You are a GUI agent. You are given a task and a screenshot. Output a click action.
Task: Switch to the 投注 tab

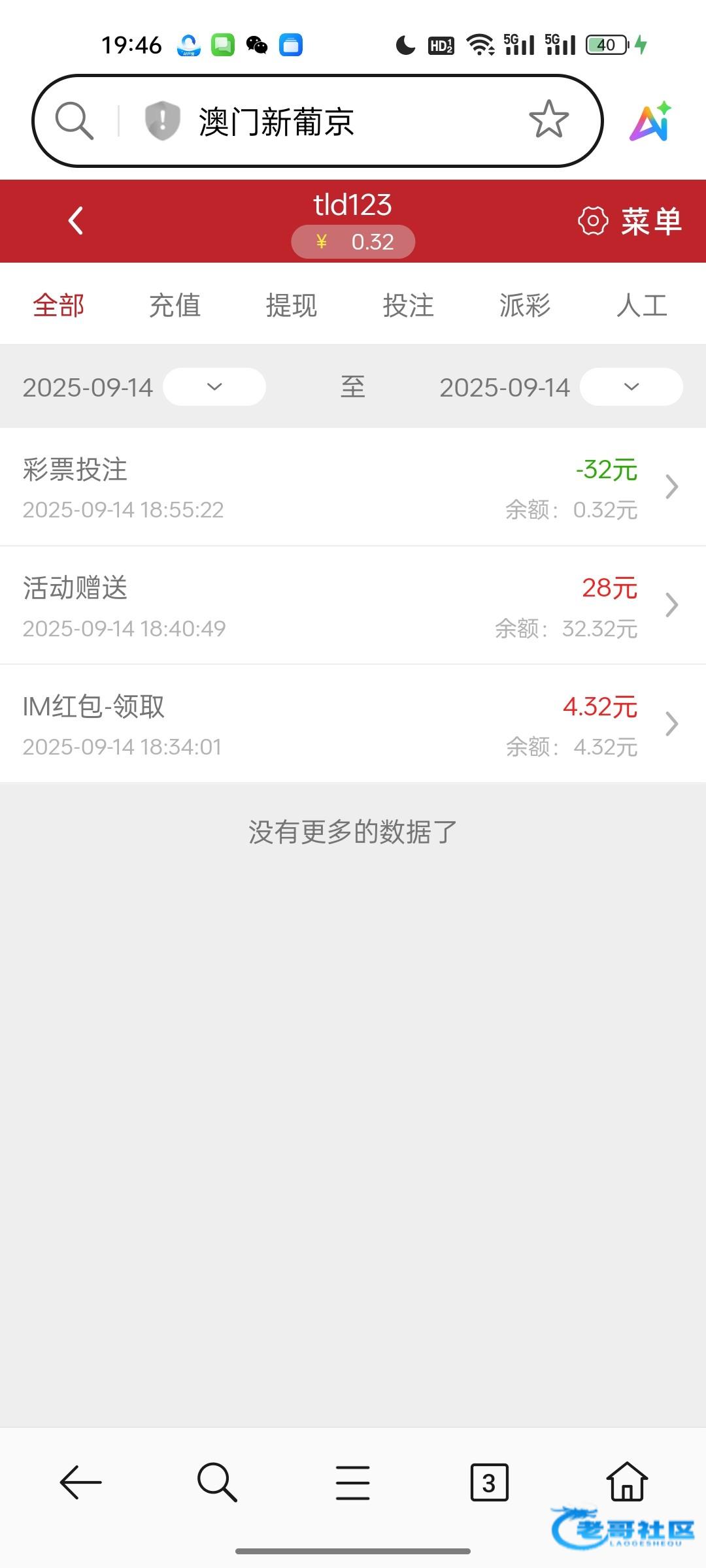tap(408, 305)
